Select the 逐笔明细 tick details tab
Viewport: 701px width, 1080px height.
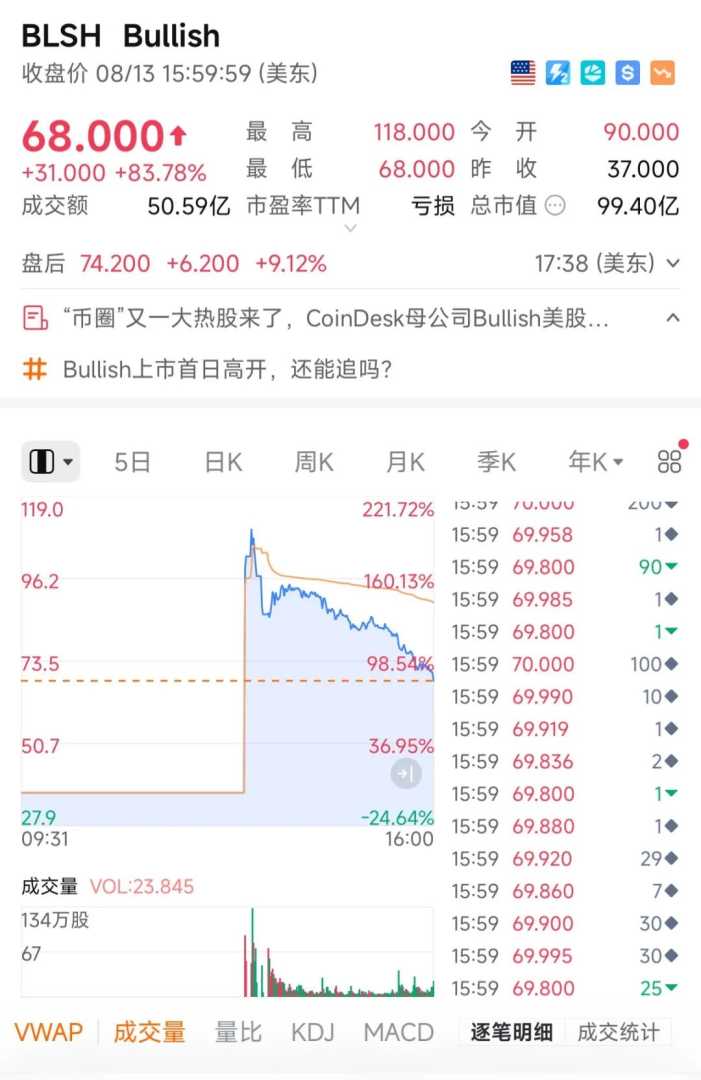point(512,1032)
